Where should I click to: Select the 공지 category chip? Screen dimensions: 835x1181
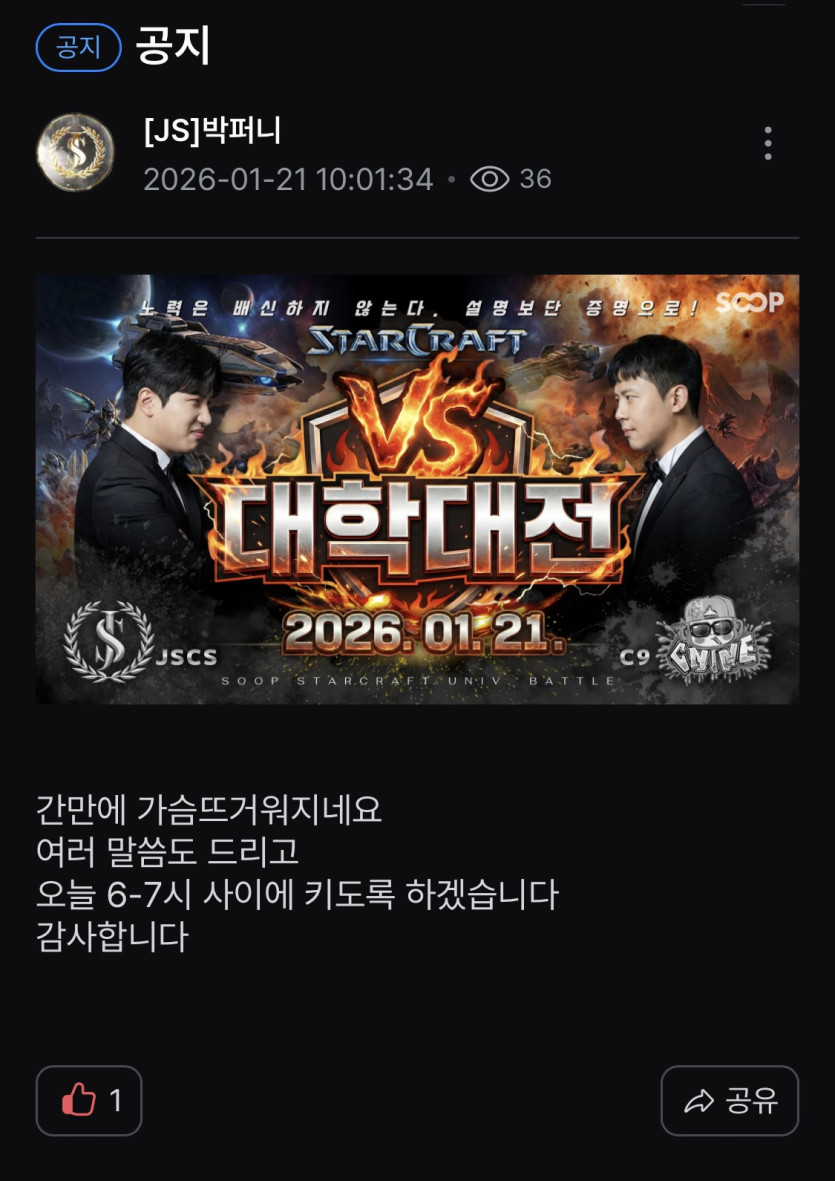(x=78, y=48)
